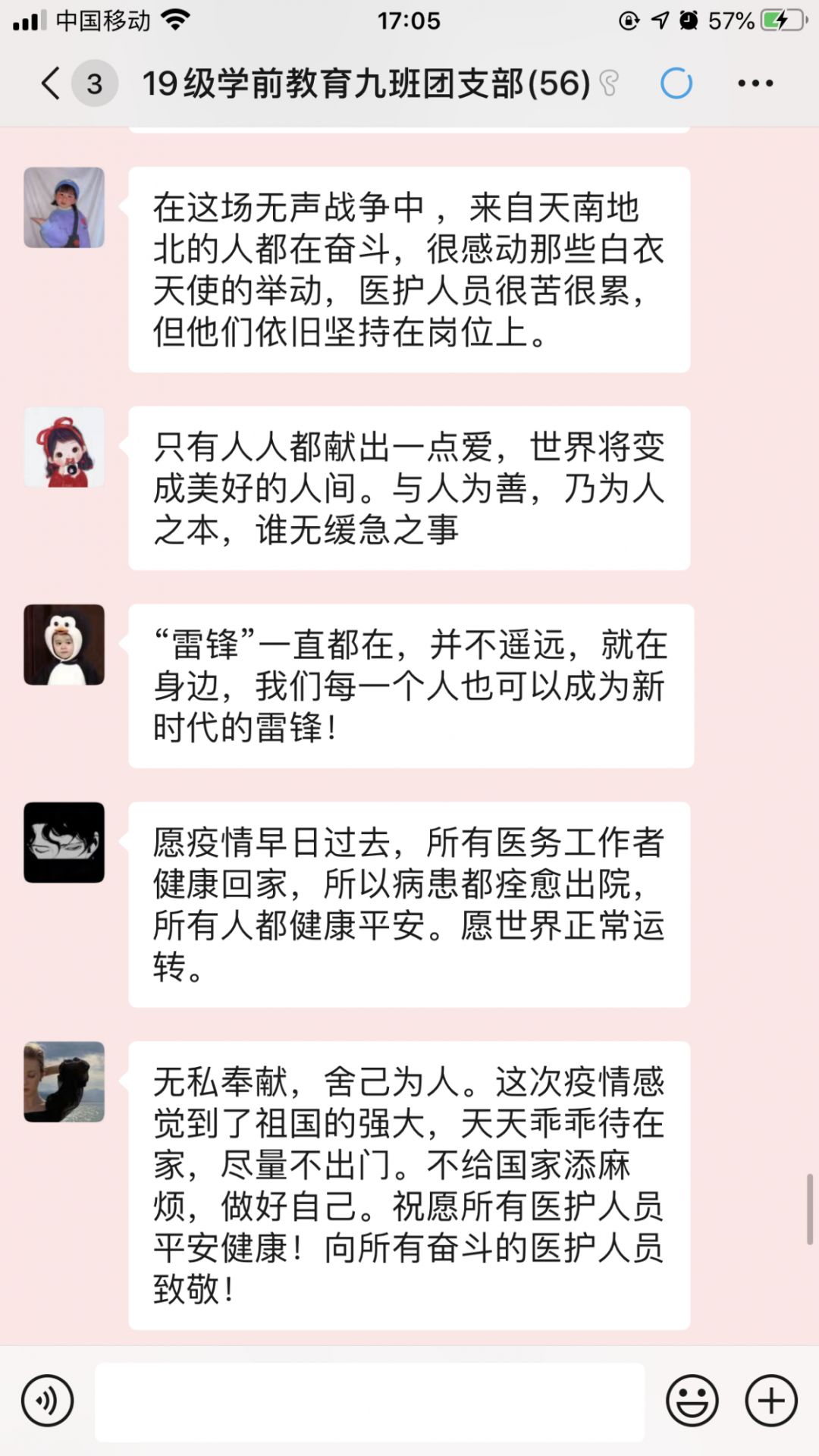The height and width of the screenshot is (1456, 819).
Task: Switch to voice message input
Action: tap(48, 1401)
